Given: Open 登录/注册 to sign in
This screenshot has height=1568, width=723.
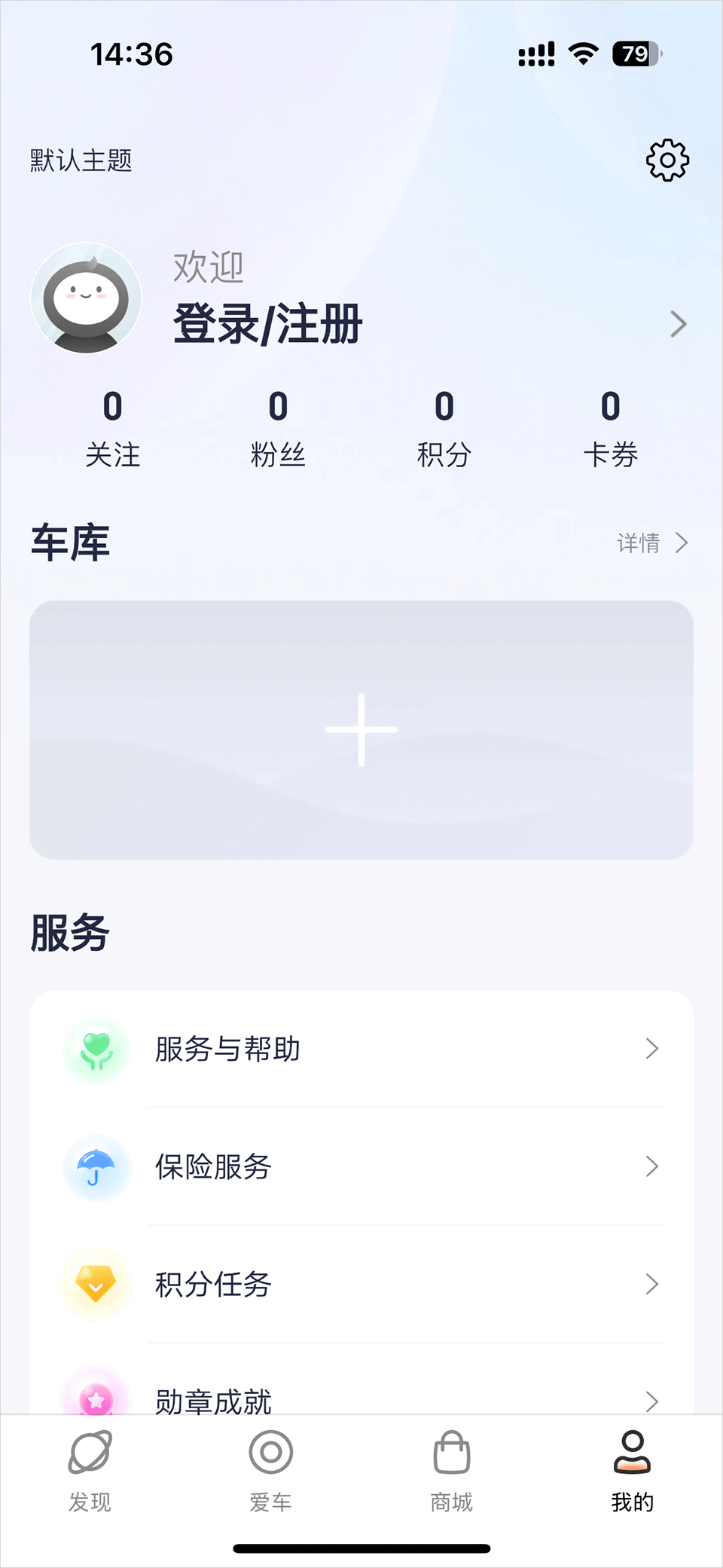Looking at the screenshot, I should pos(268,324).
